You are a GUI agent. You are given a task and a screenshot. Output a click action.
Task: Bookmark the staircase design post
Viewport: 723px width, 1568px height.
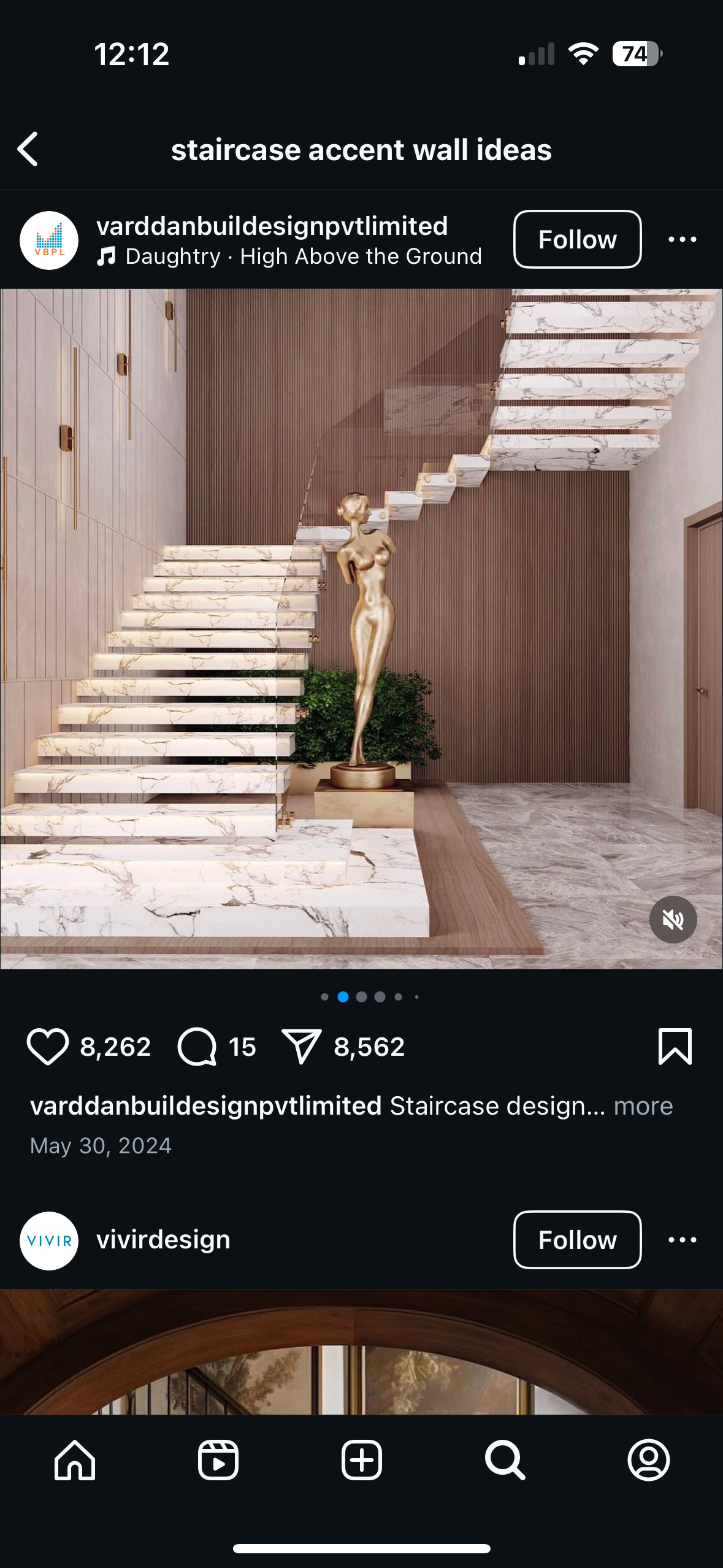(x=675, y=1047)
